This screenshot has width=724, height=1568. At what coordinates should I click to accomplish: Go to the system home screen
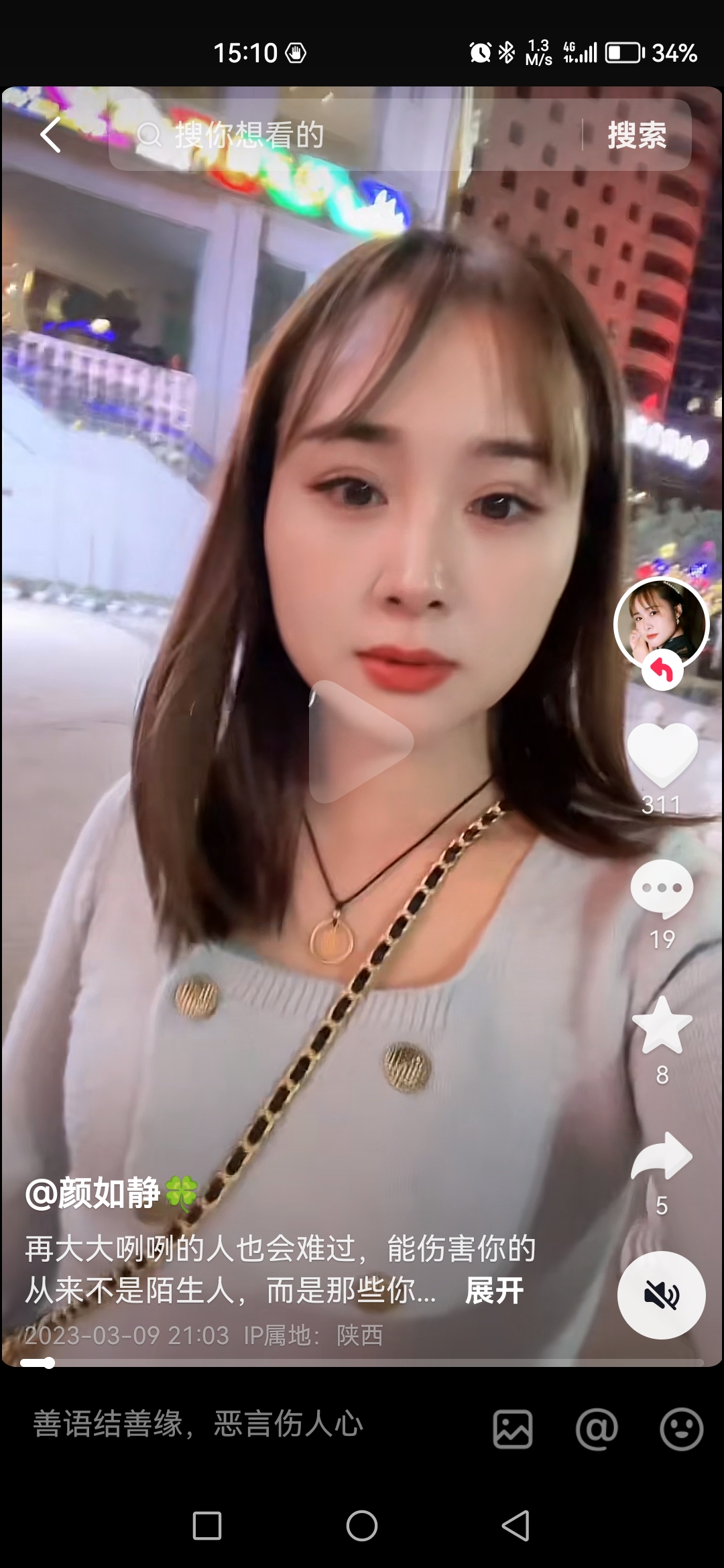(362, 1526)
